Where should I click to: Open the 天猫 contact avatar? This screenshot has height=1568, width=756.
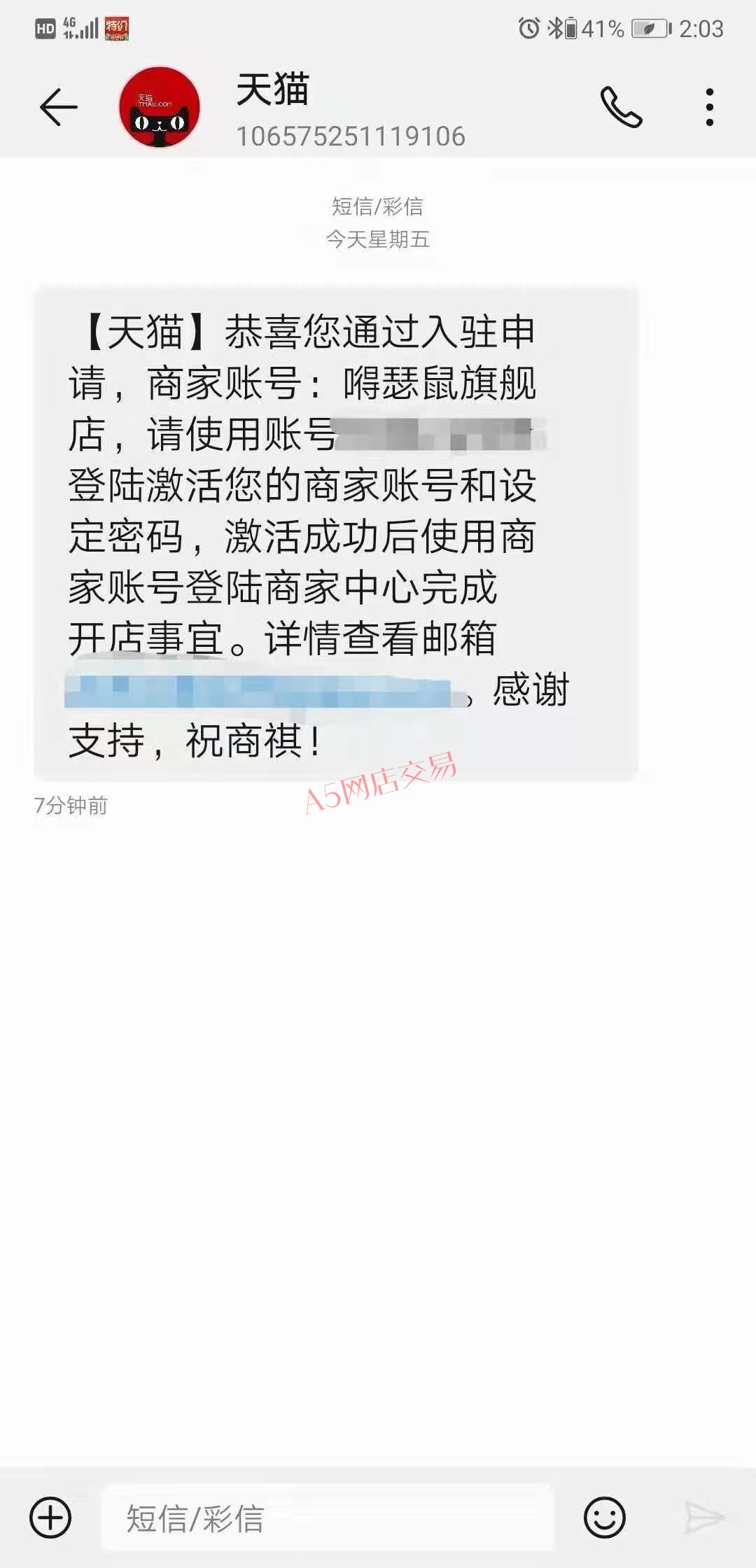coord(160,107)
